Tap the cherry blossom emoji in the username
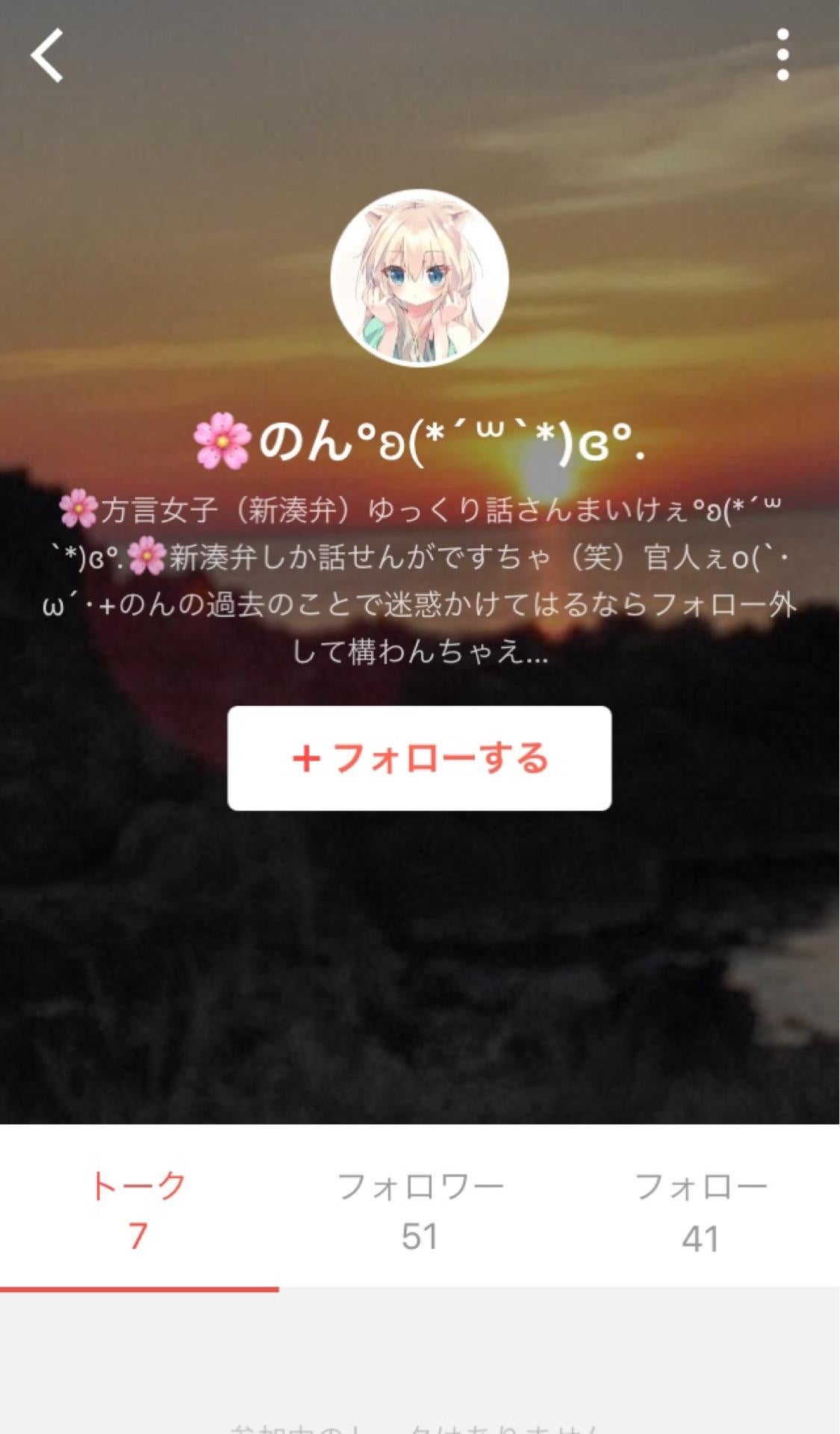The image size is (840, 1434). pyautogui.click(x=220, y=442)
